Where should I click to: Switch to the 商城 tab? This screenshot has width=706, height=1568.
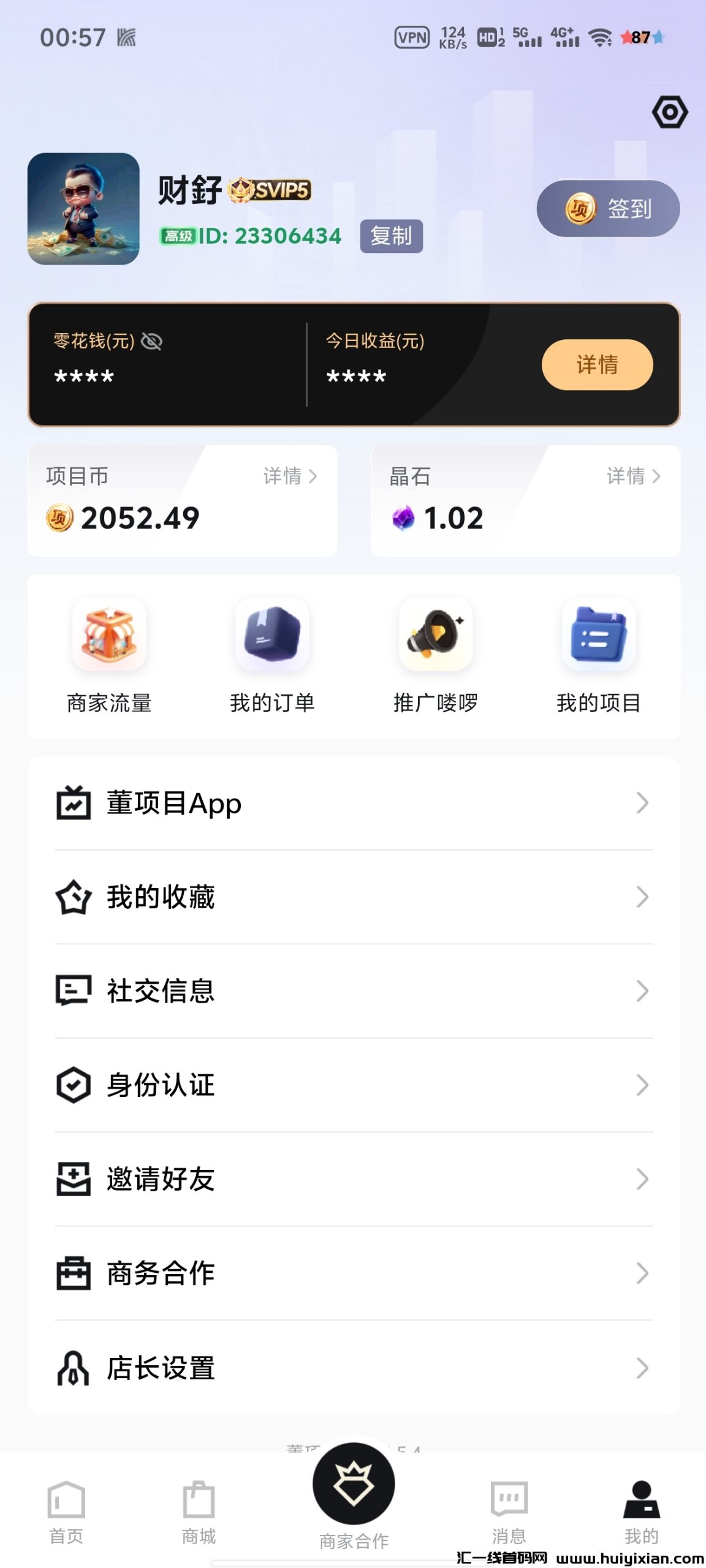pos(199,1512)
